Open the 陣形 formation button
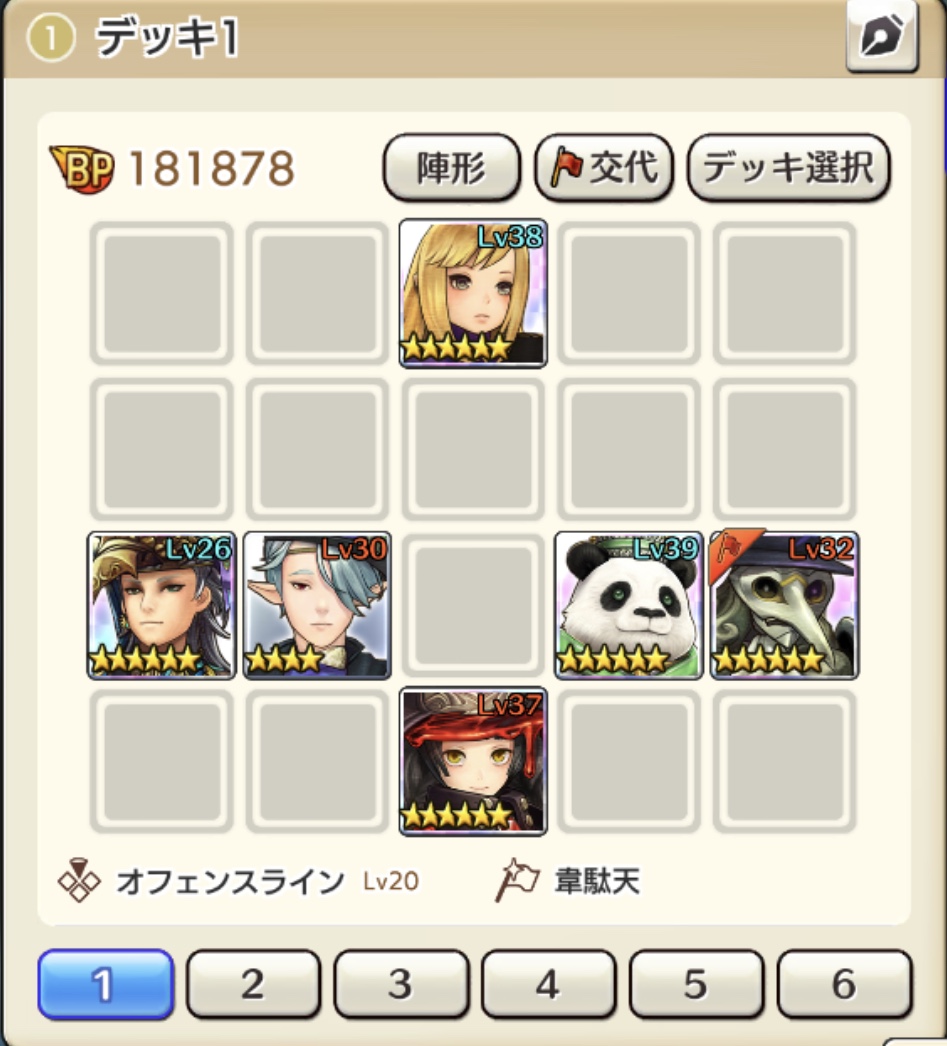Viewport: 947px width, 1046px height. click(451, 168)
